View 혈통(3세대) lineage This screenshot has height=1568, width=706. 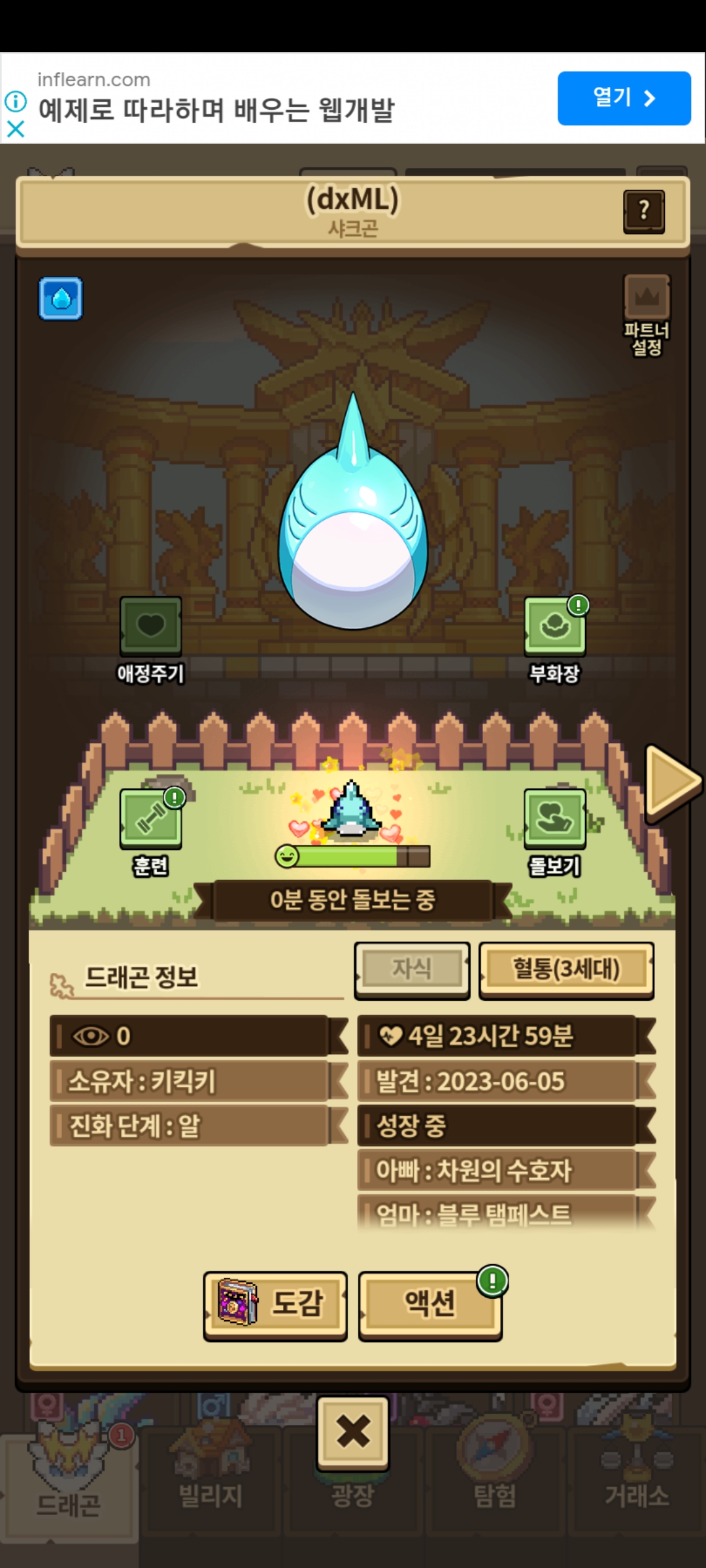coord(566,970)
